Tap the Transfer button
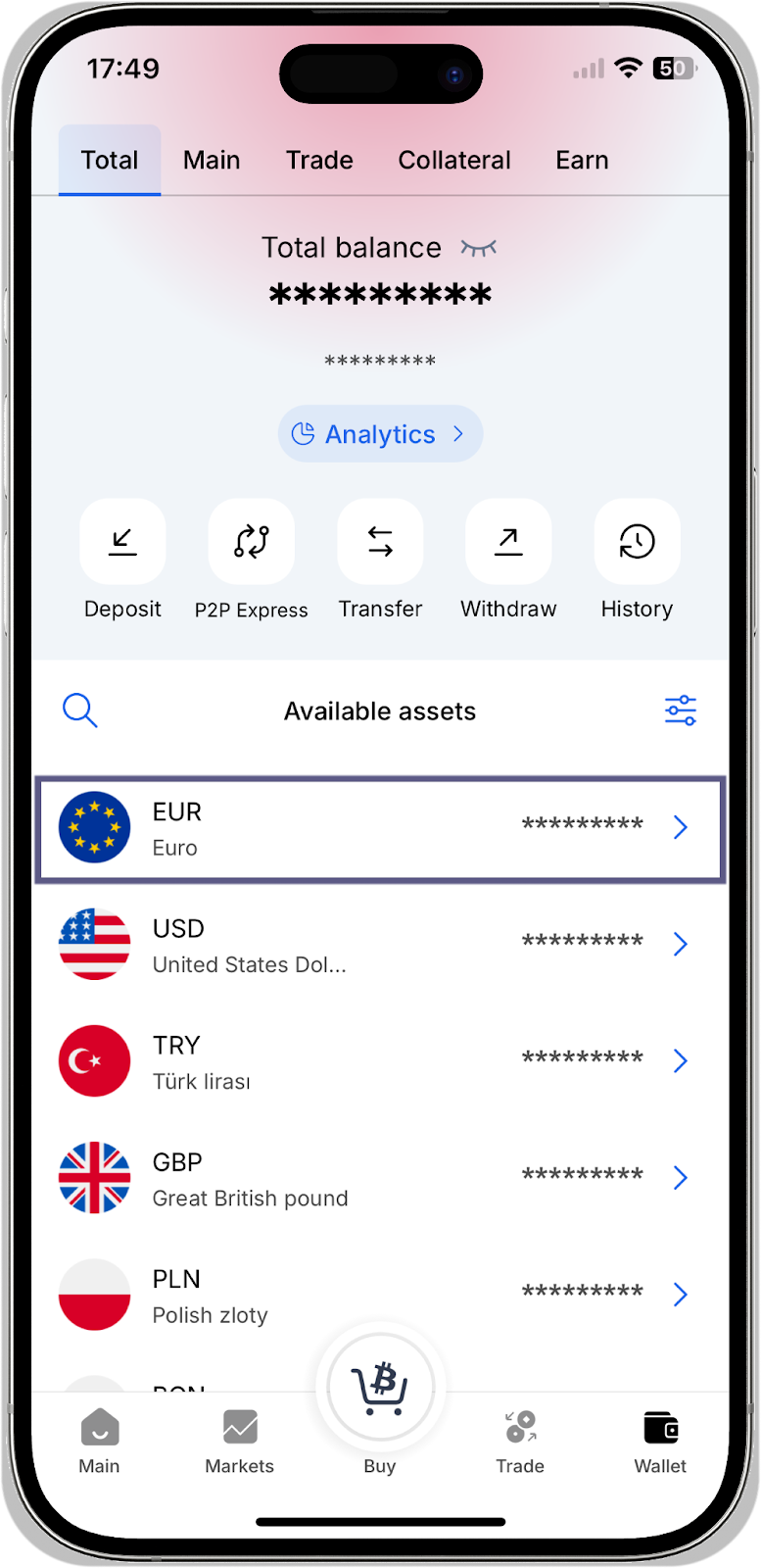This screenshot has height=1568, width=761. 380,542
